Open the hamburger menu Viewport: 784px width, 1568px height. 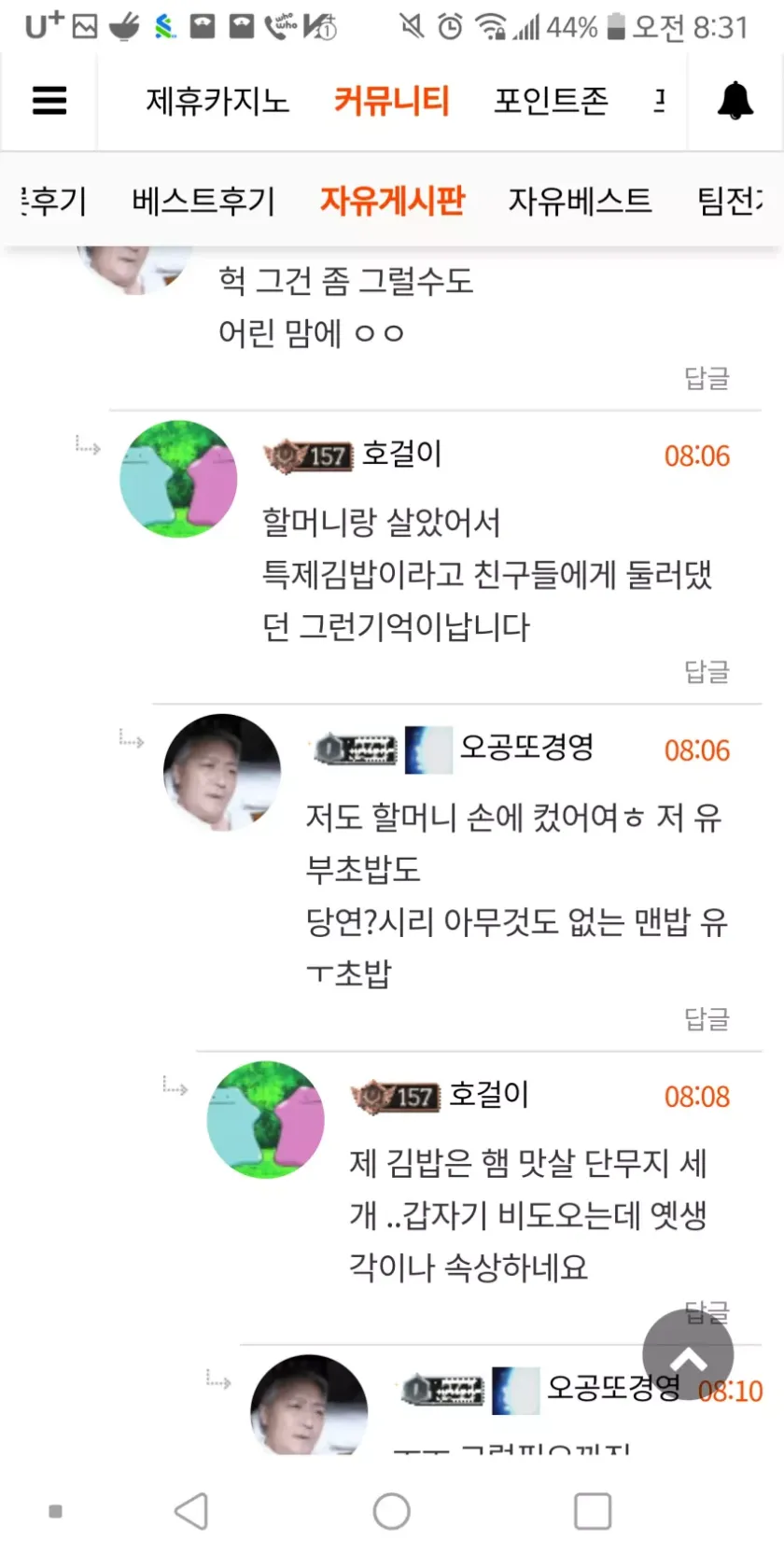click(49, 101)
